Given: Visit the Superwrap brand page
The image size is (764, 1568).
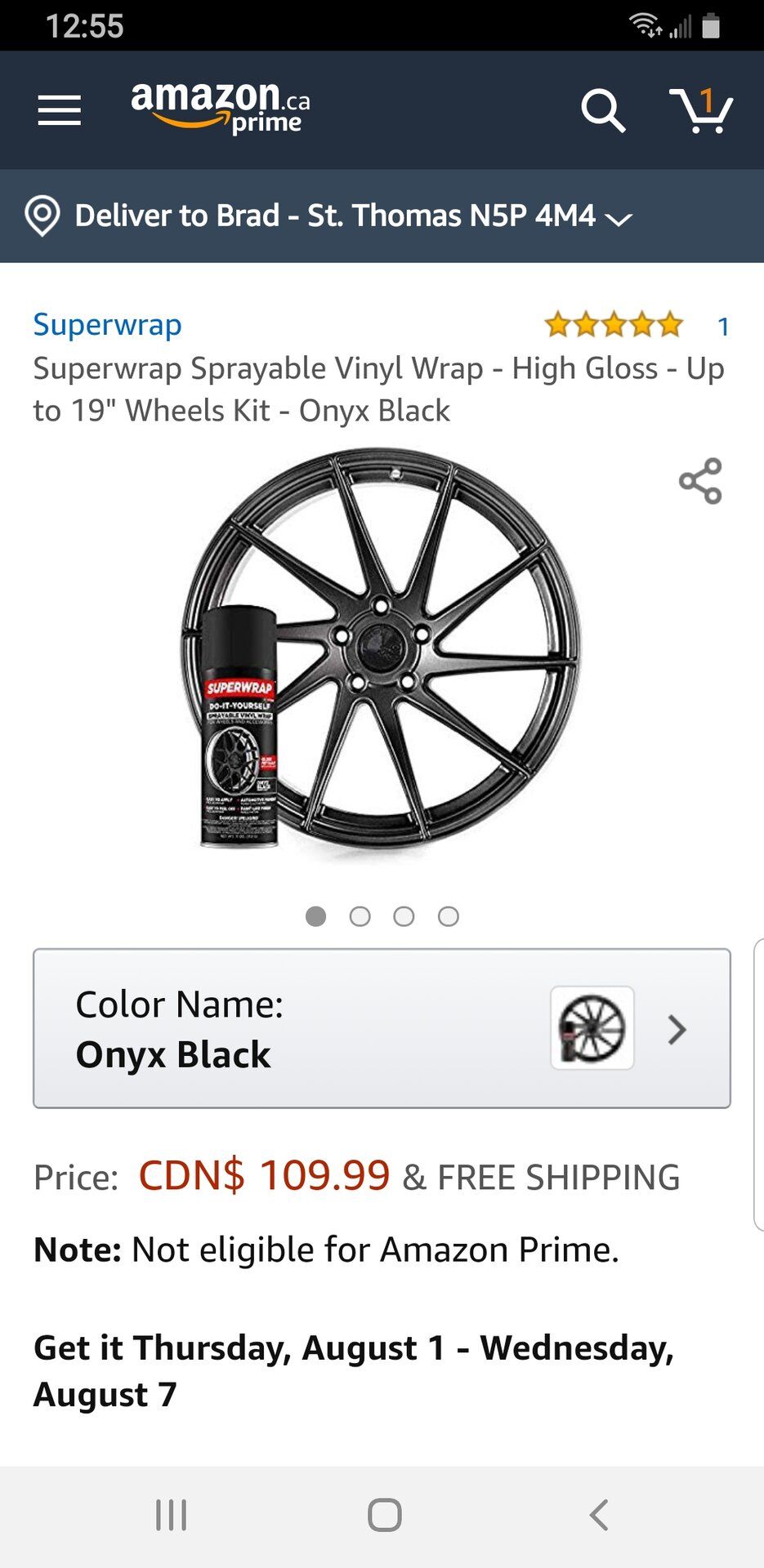Looking at the screenshot, I should [106, 324].
